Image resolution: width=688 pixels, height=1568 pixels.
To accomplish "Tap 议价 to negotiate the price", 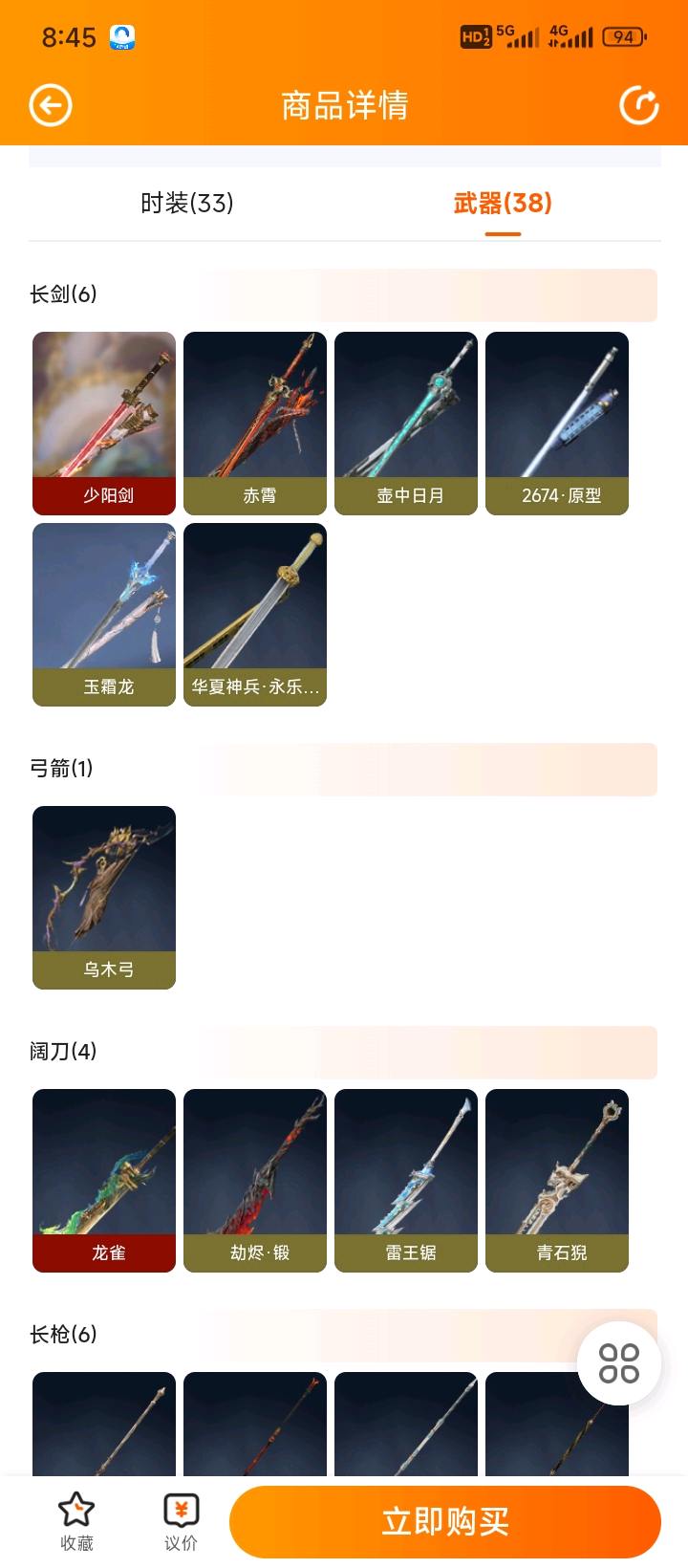I will click(181, 1520).
